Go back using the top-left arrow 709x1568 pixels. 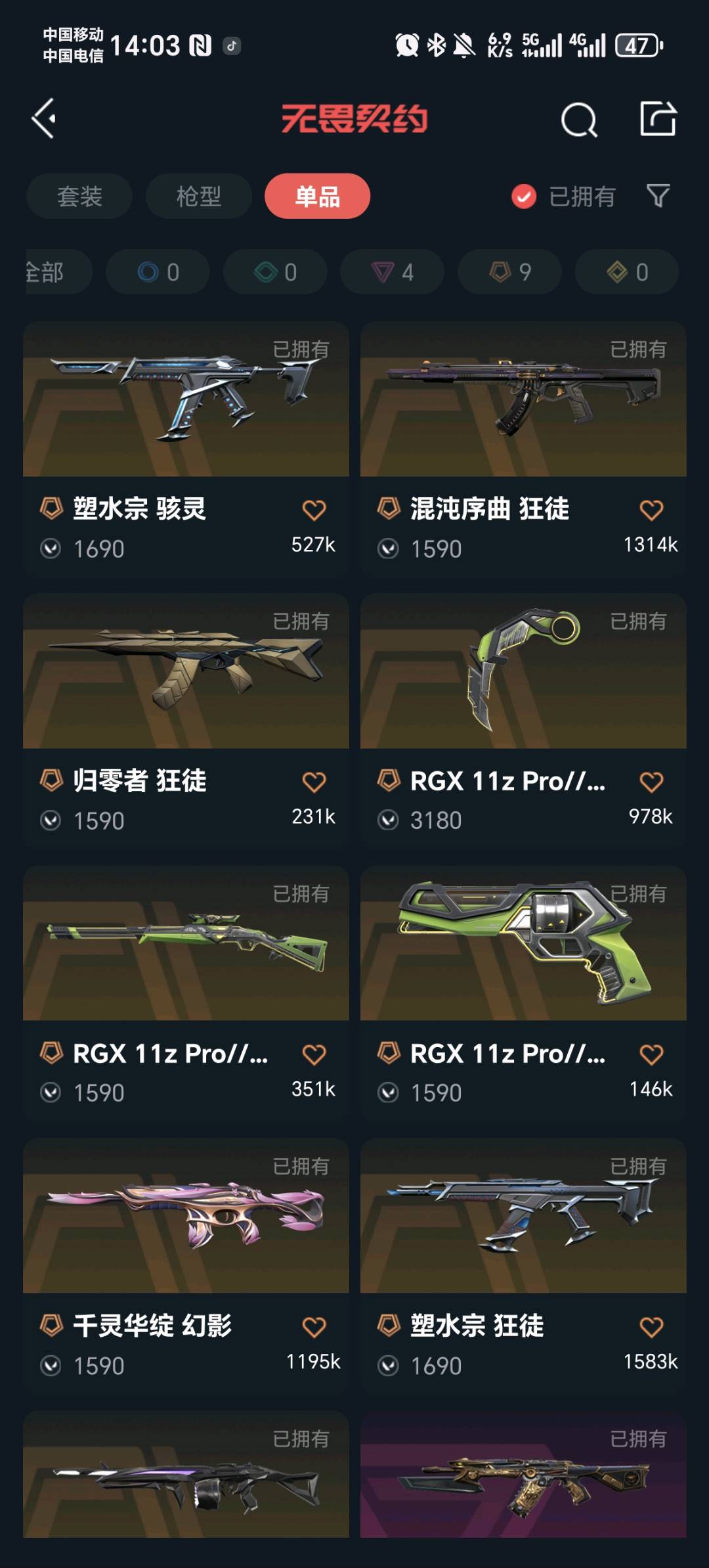tap(45, 119)
